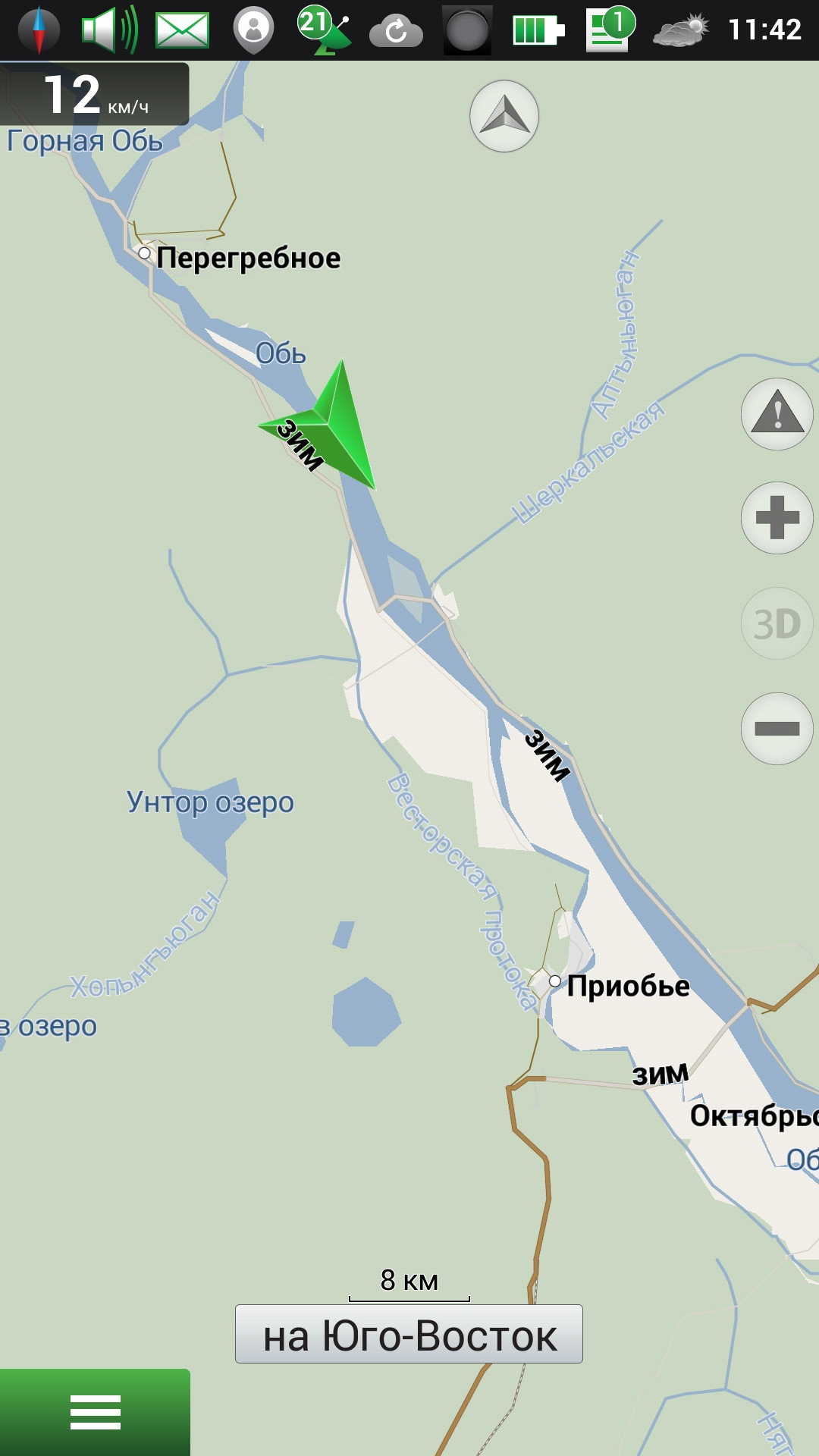Open the compass icon in top bar
The width and height of the screenshot is (819, 1456).
(x=38, y=30)
